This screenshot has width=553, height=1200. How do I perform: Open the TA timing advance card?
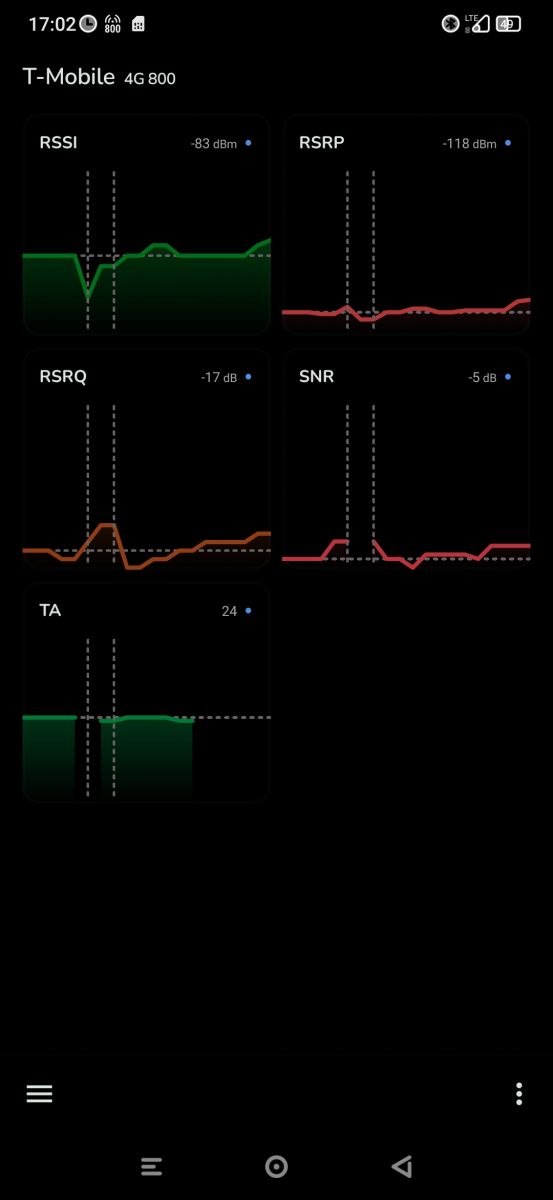tap(147, 693)
